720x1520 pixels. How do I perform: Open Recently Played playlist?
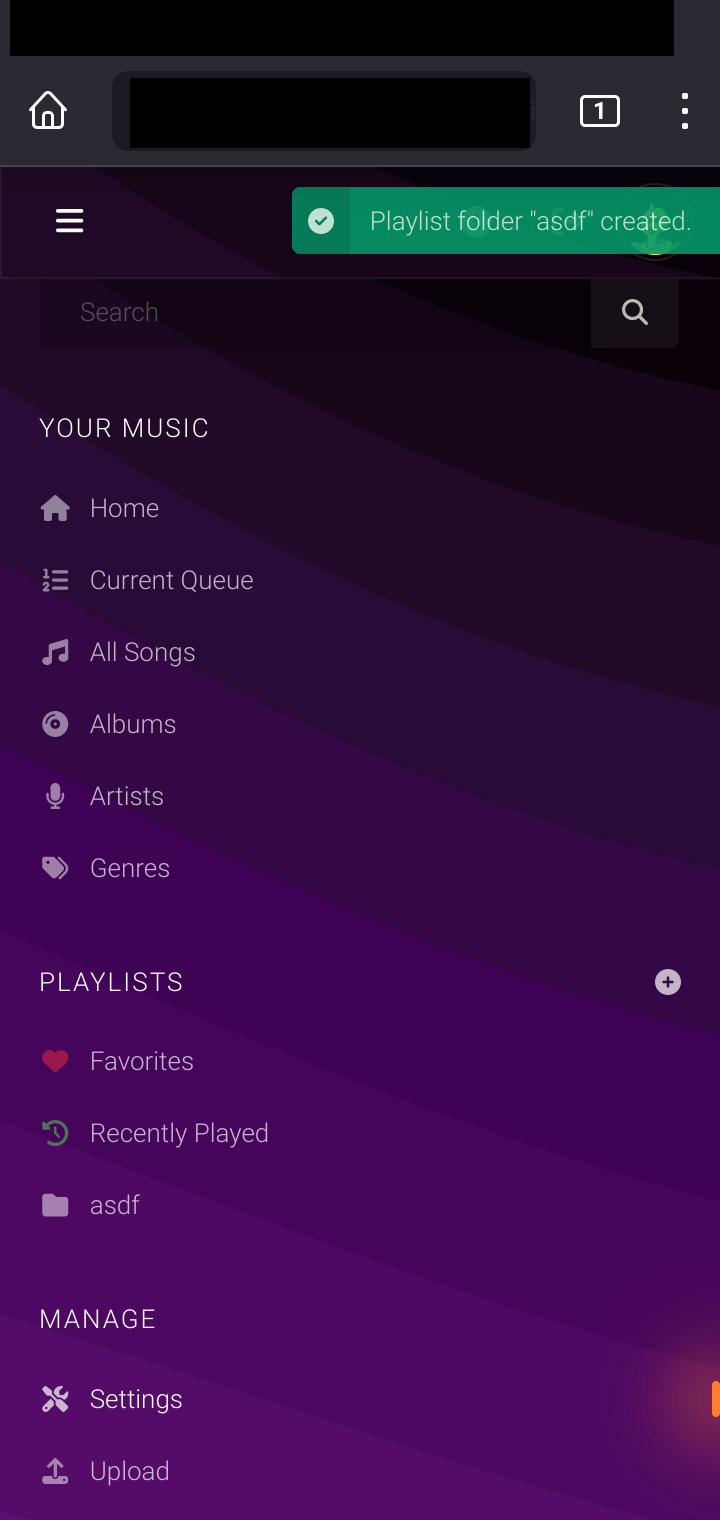pyautogui.click(x=178, y=1133)
